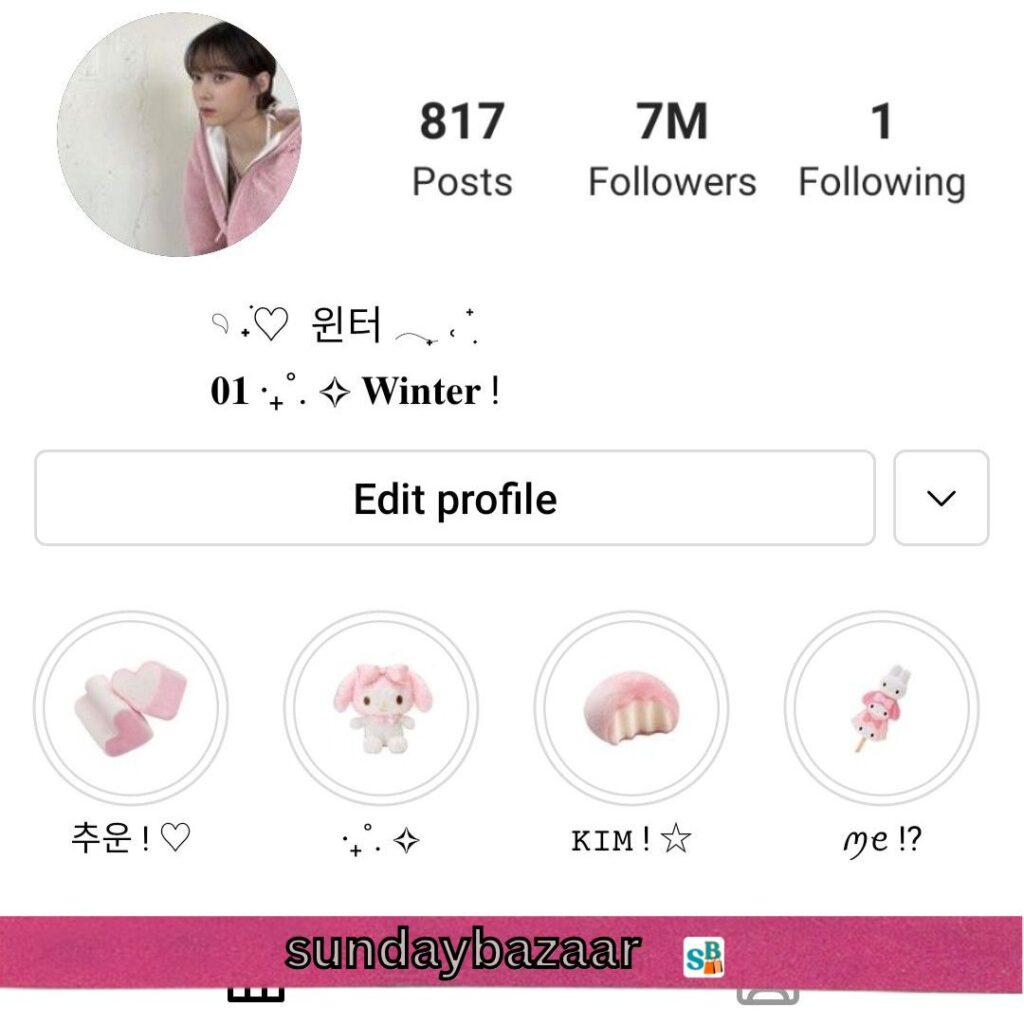Open the My Melody plush highlight
Viewport: 1024px width, 1024px height.
[x=381, y=708]
